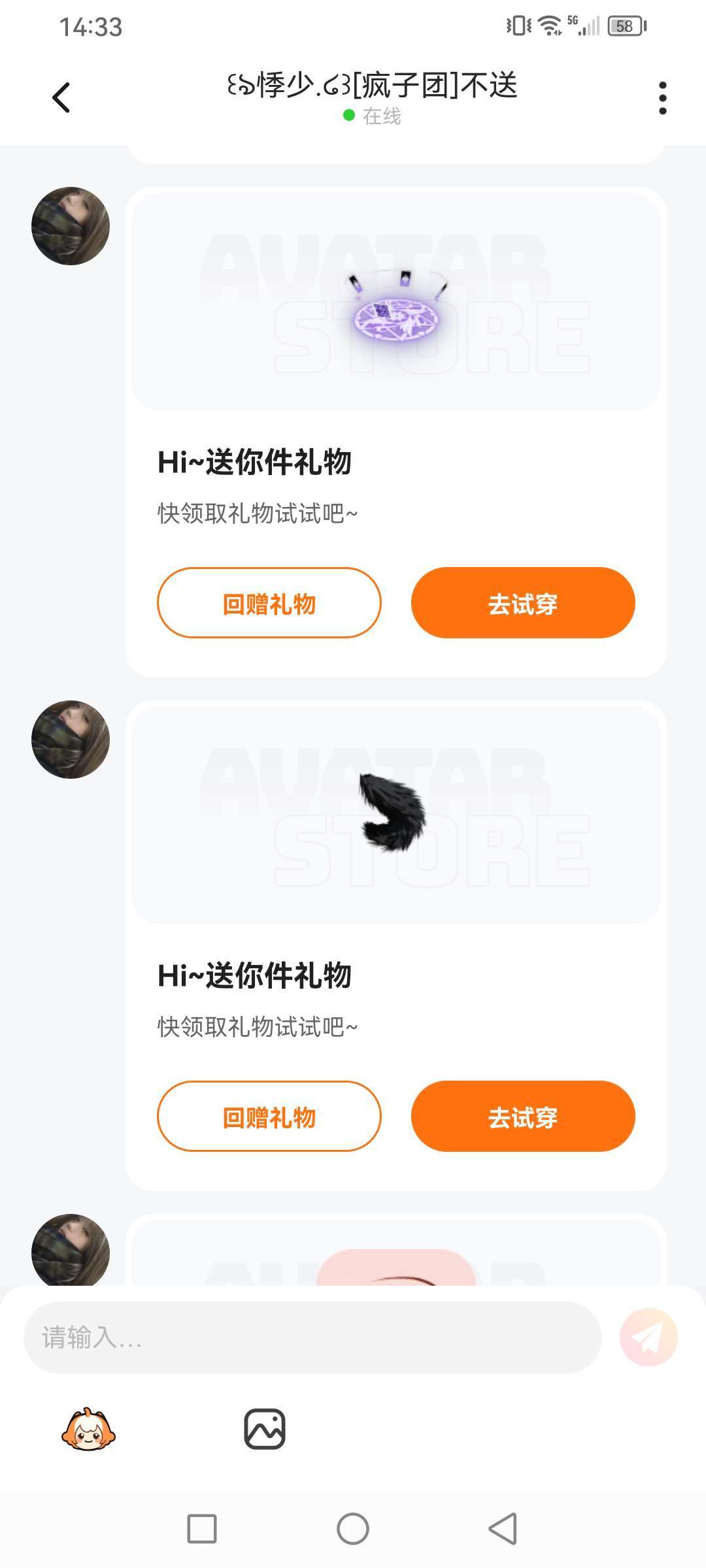Go to the system home screen

coord(353,1529)
